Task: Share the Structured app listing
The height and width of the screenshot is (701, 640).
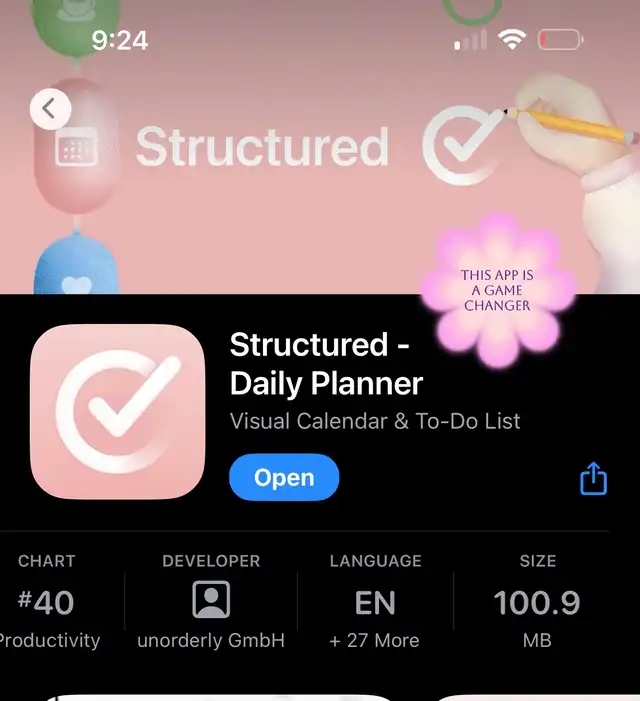Action: 593,478
